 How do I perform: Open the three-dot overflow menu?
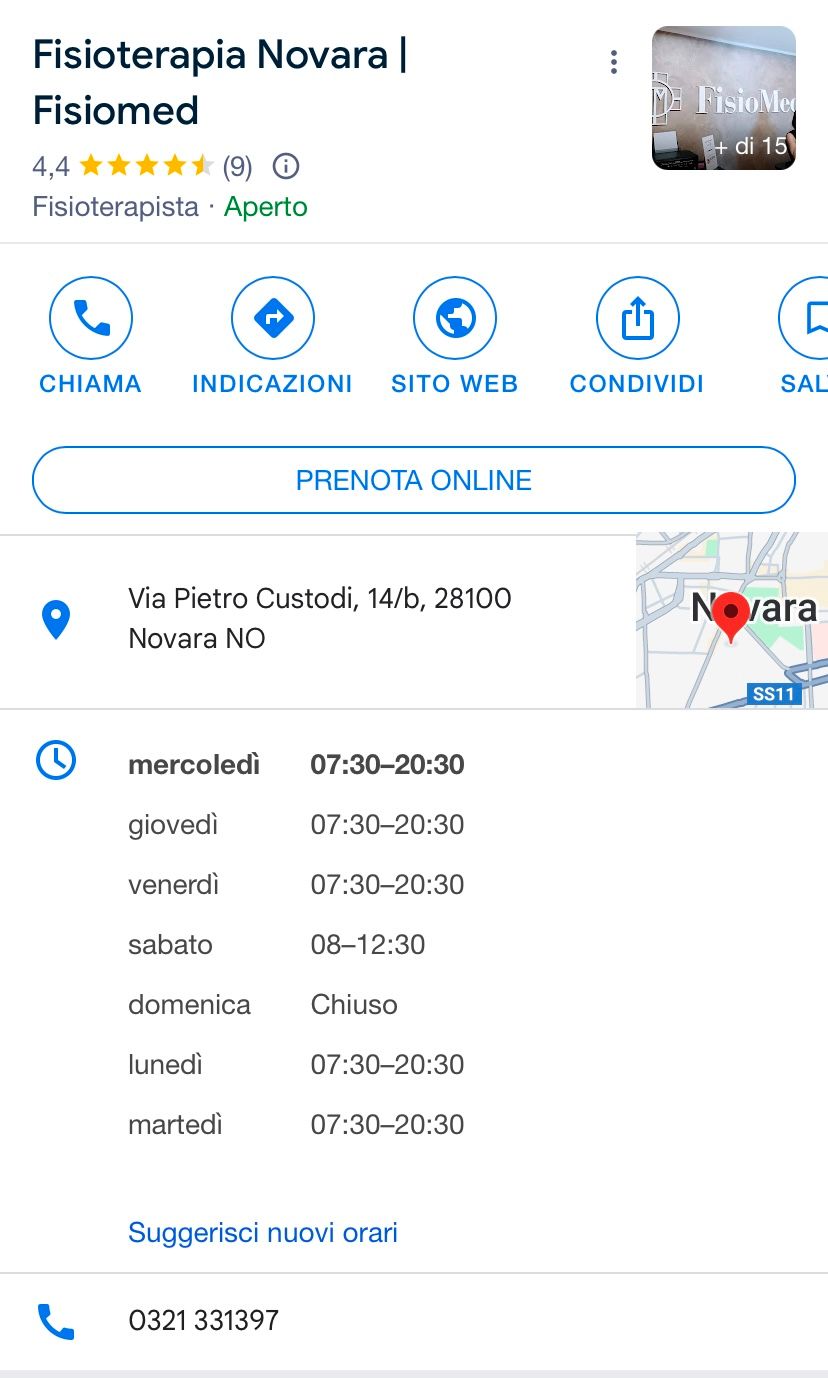(x=613, y=62)
